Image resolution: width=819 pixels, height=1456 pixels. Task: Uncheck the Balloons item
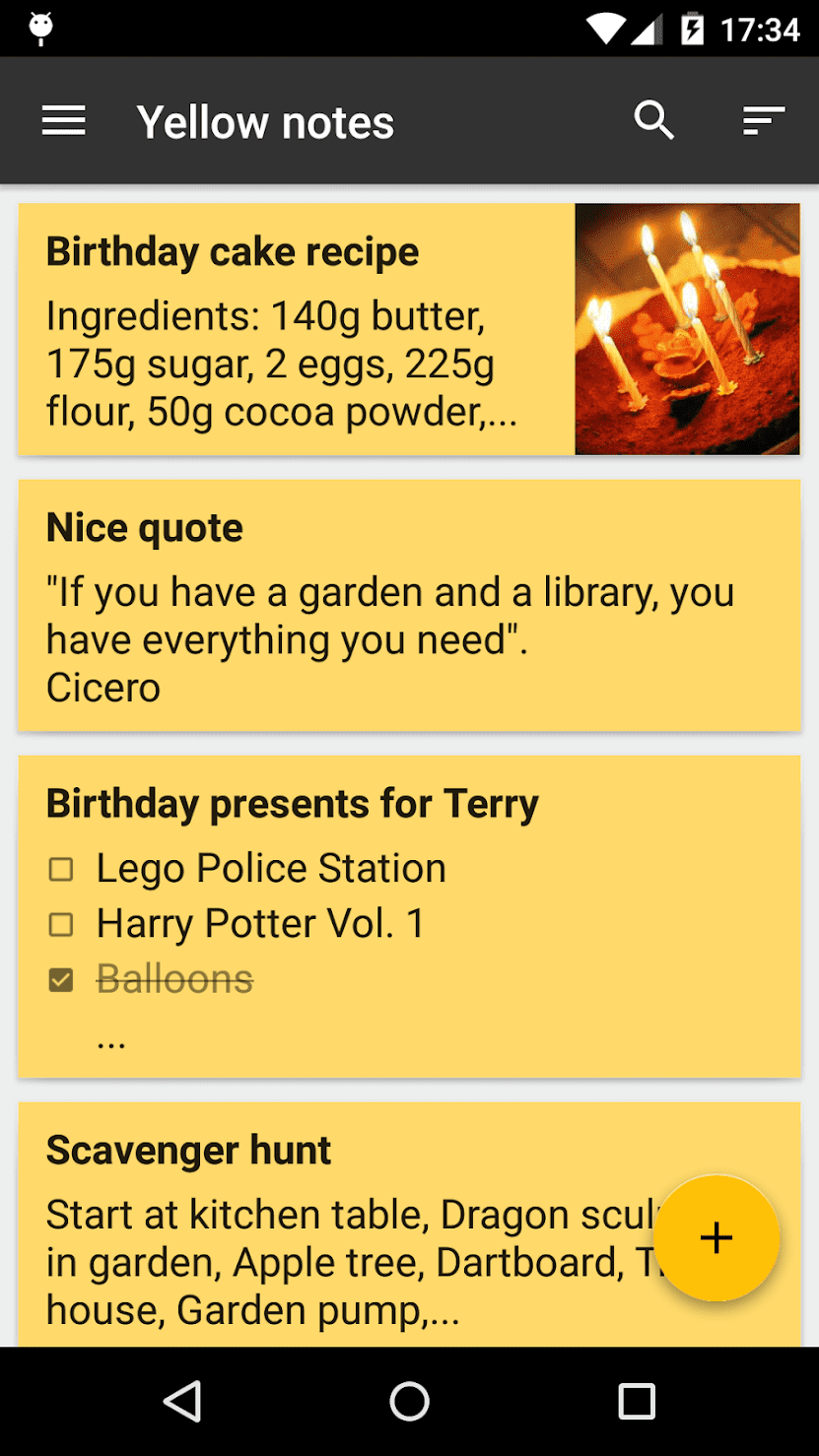61,979
